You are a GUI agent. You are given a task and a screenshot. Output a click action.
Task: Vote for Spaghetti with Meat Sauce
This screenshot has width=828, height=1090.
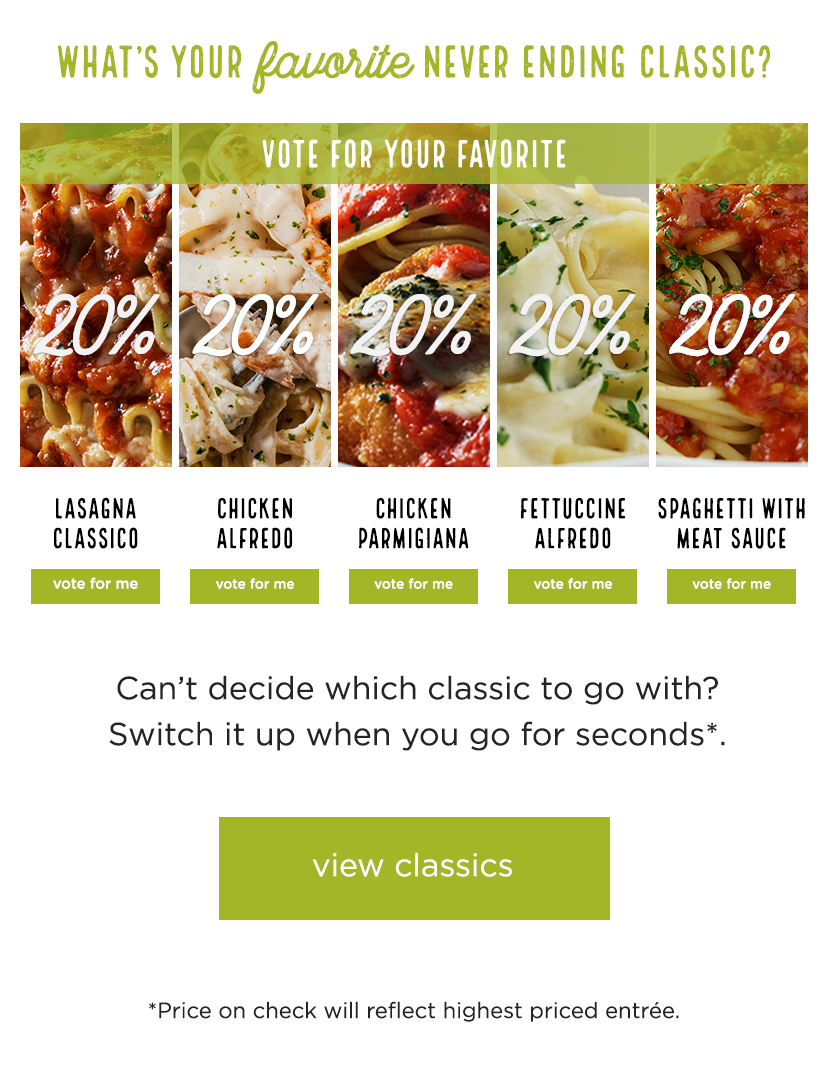click(731, 586)
